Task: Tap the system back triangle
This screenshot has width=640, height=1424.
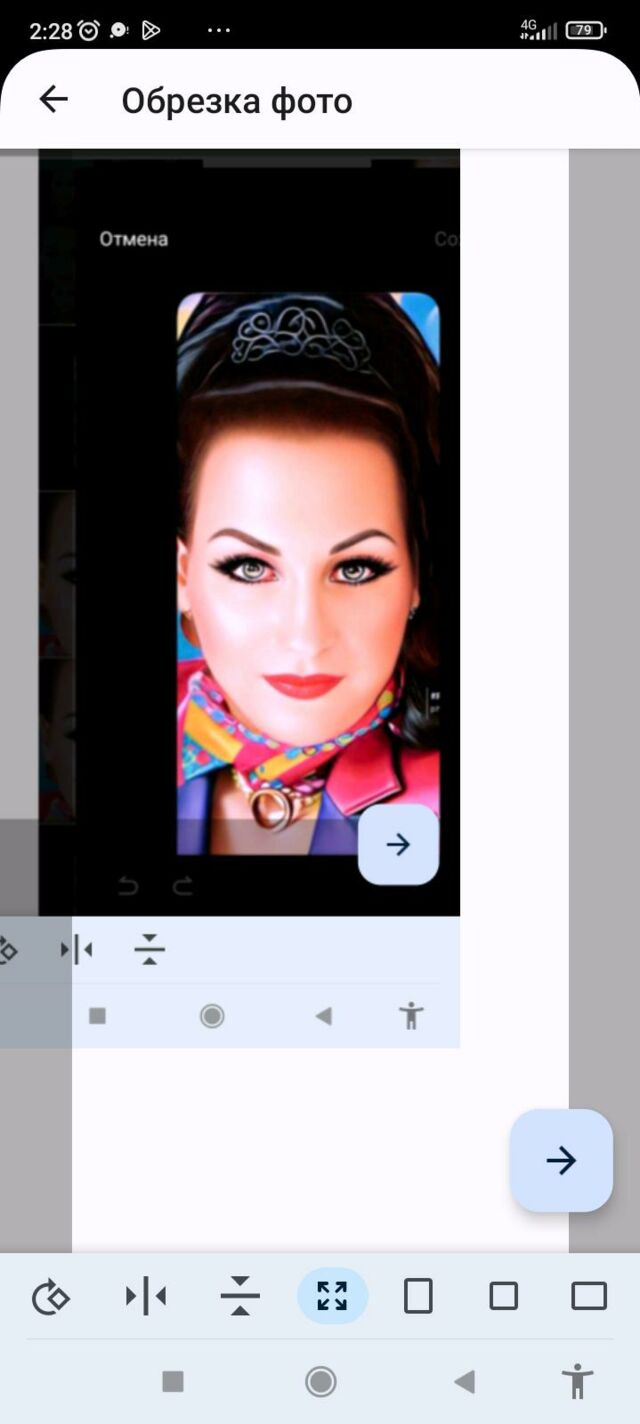Action: click(x=464, y=1382)
